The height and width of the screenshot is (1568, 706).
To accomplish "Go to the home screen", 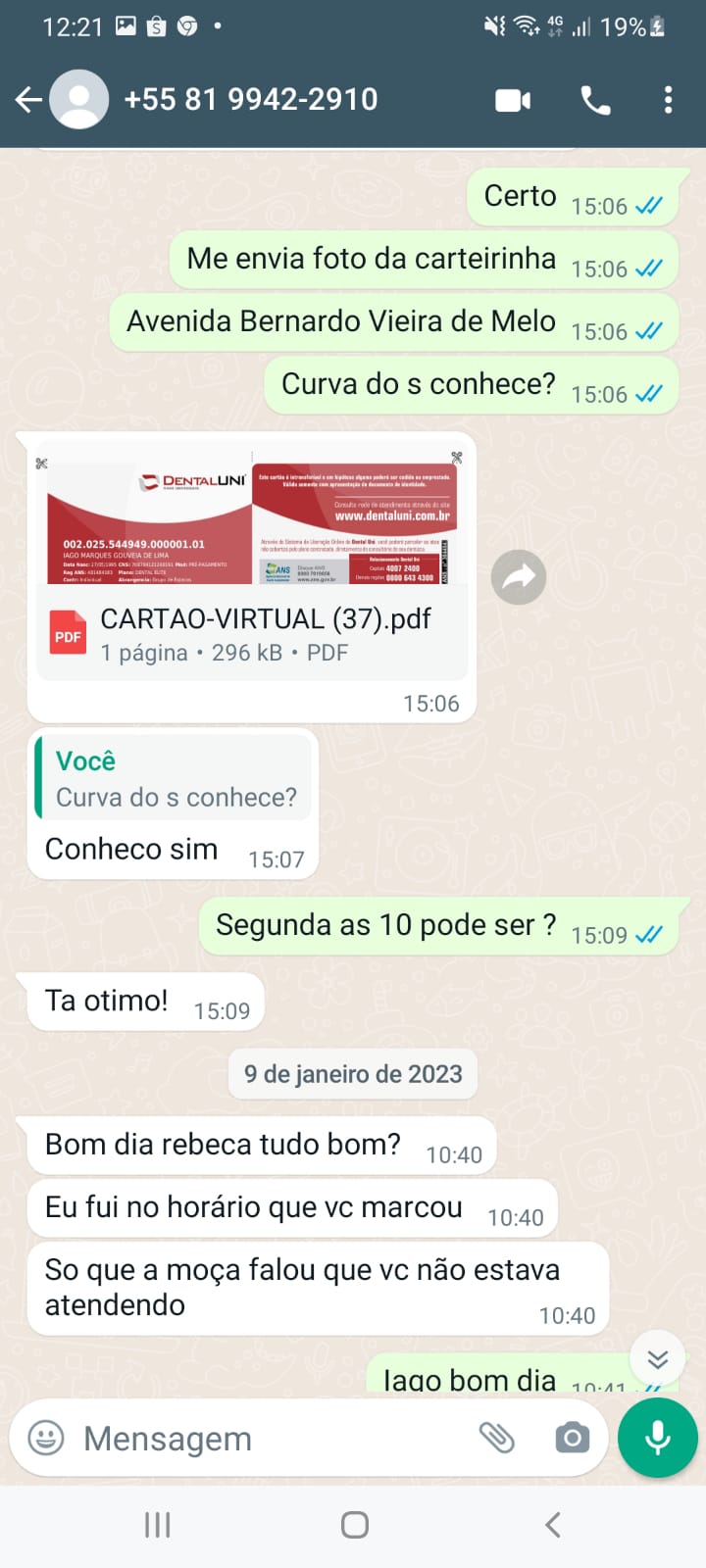I will (x=354, y=1525).
